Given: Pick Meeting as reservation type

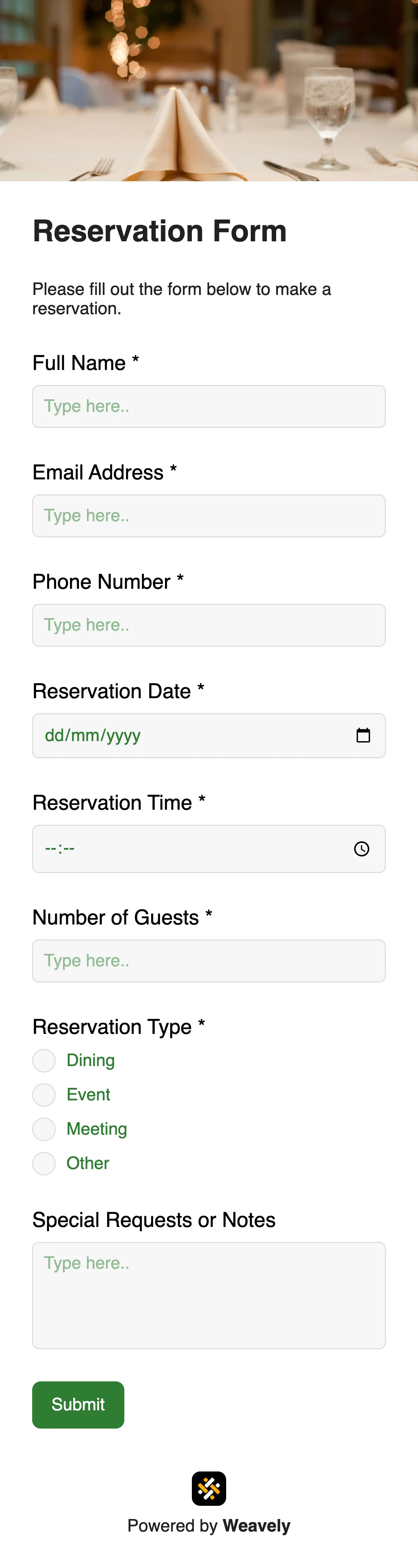Looking at the screenshot, I should pos(44,1129).
